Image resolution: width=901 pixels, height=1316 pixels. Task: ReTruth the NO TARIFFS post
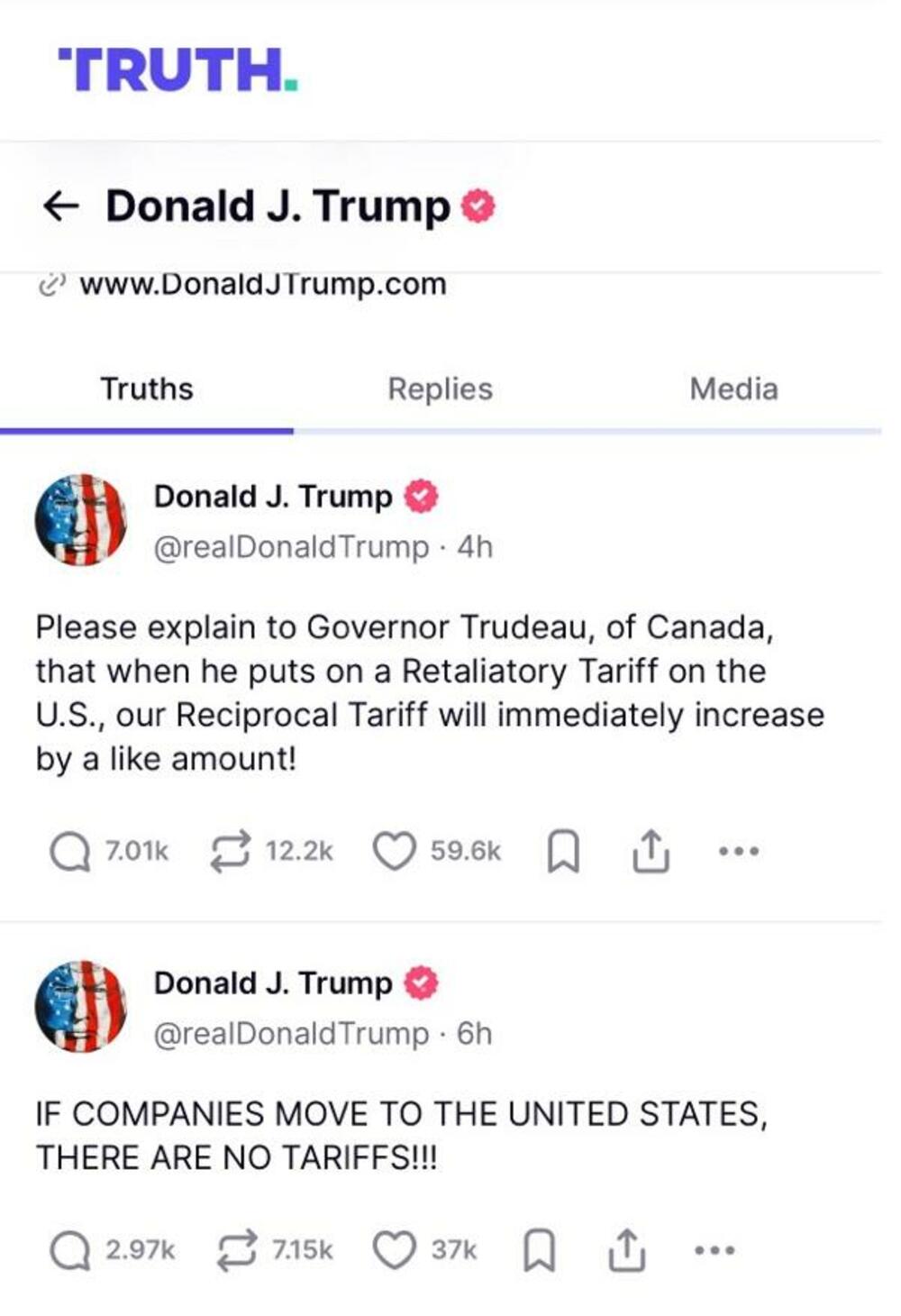237,1250
